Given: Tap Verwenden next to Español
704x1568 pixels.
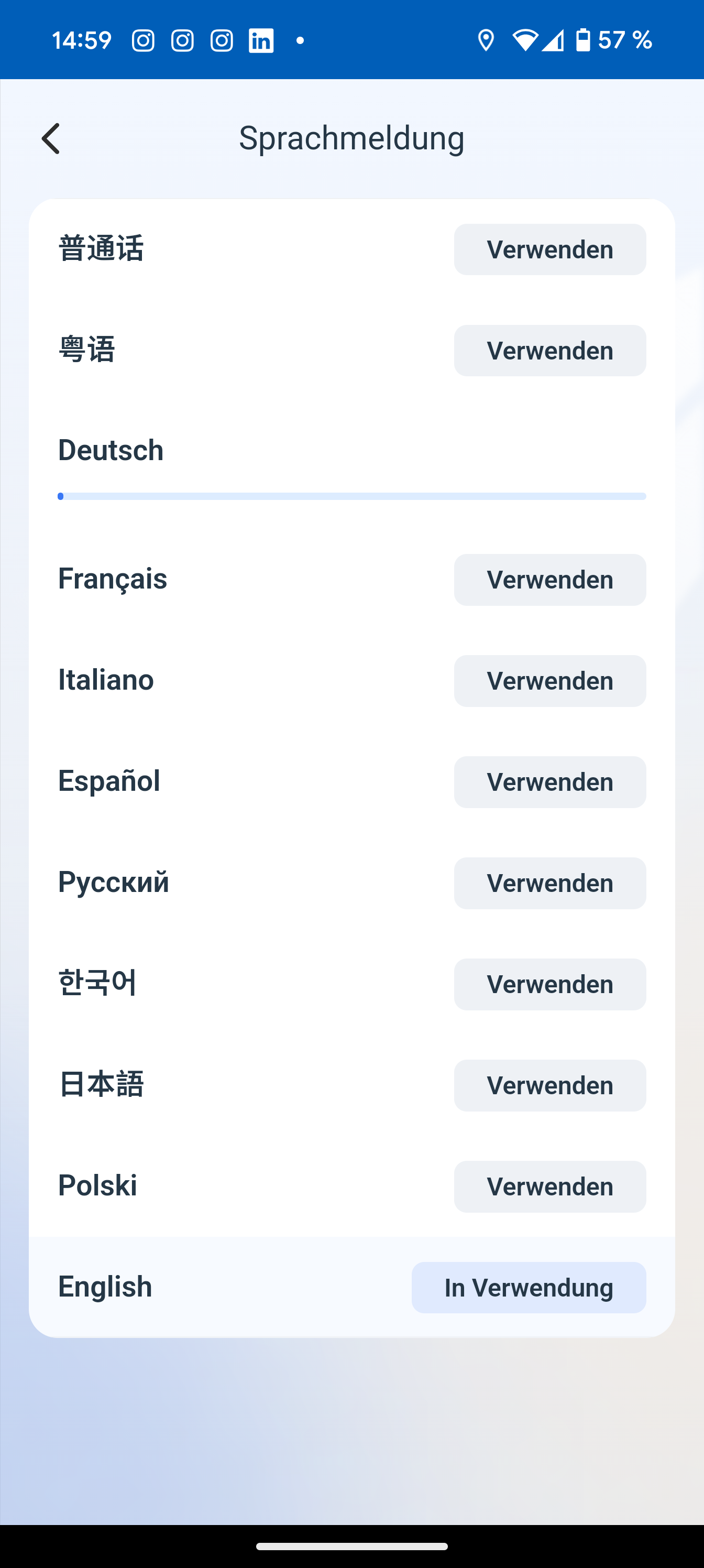Looking at the screenshot, I should tap(550, 782).
